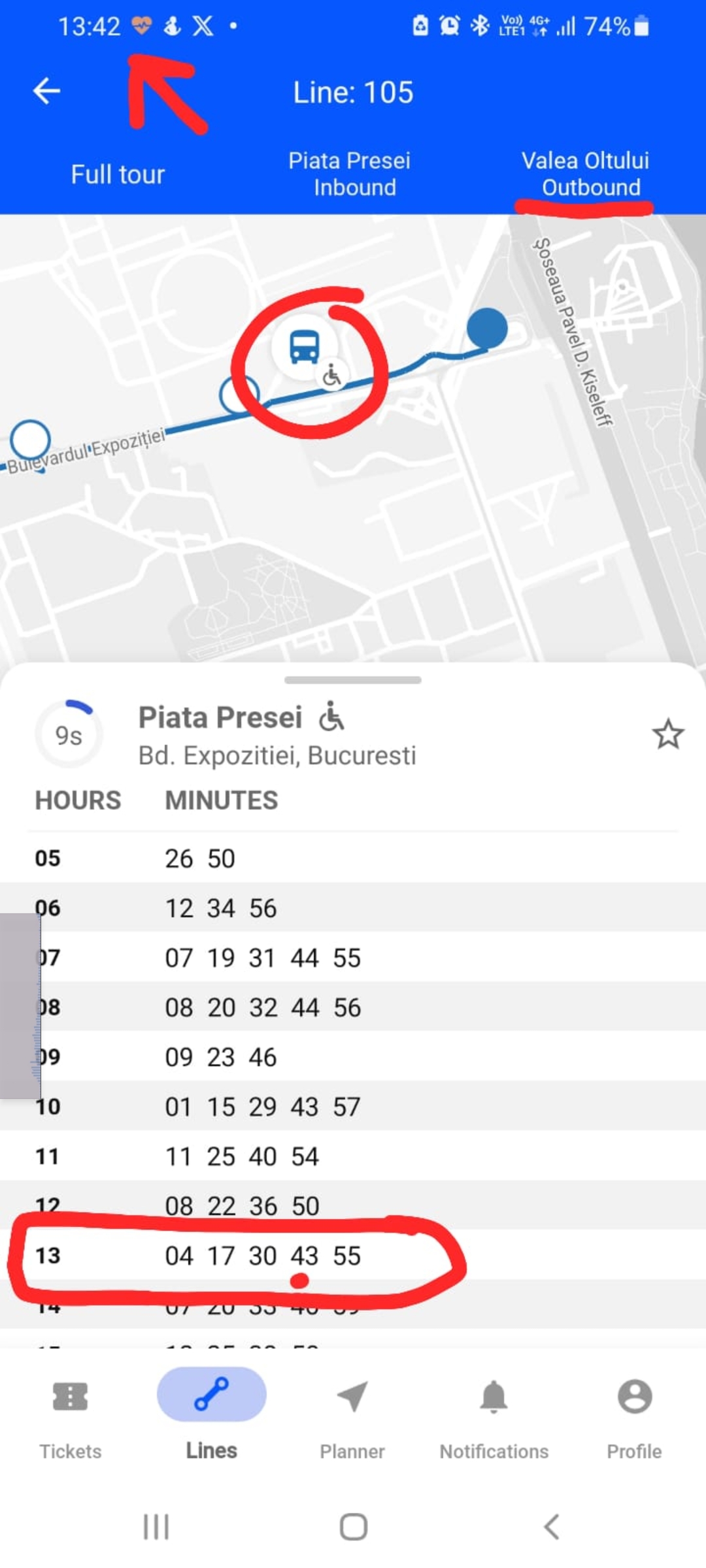Tap the filled blue stop marker on the map
Screen dimensions: 706x1568
coord(487,328)
